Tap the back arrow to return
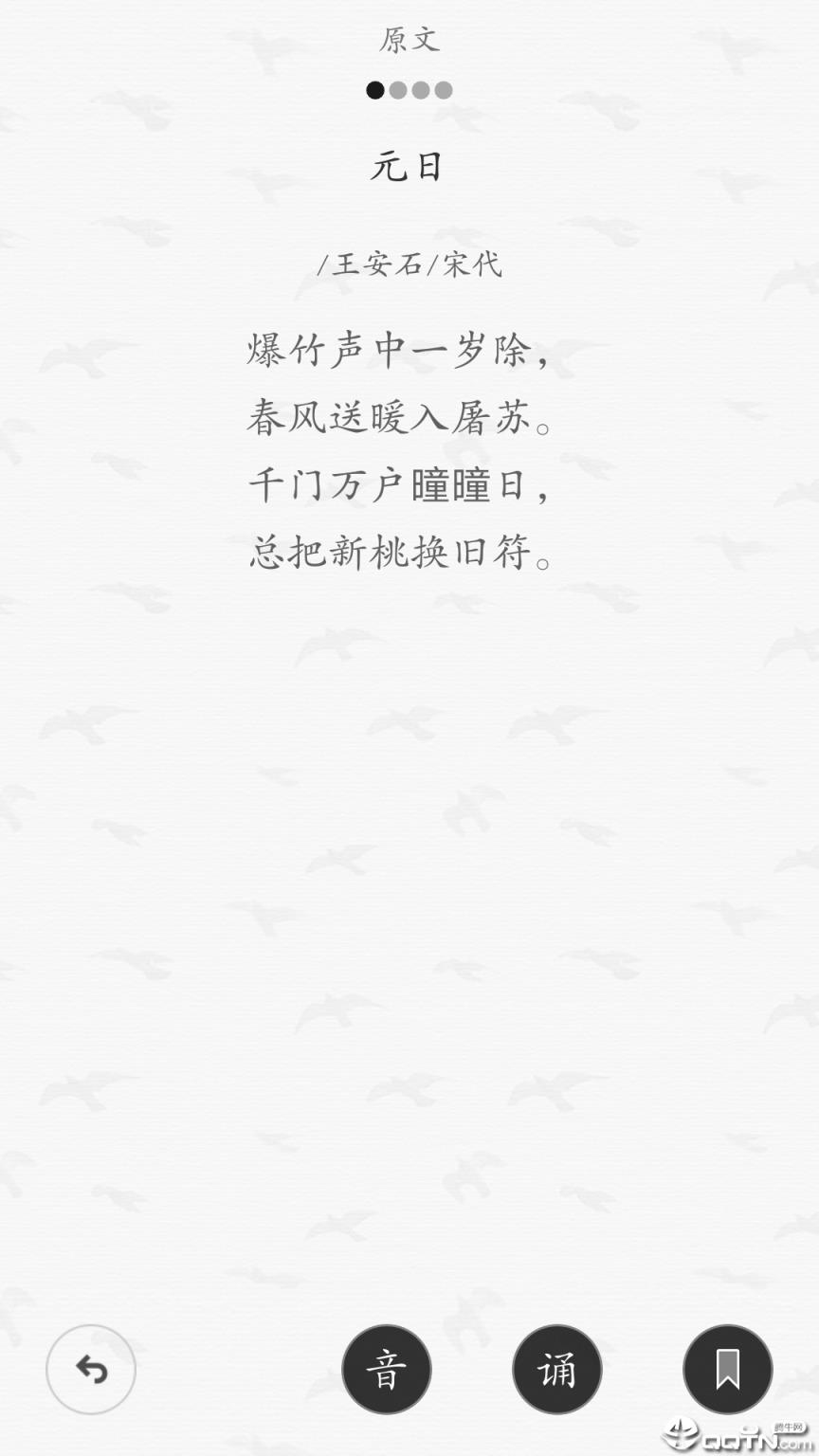This screenshot has width=819, height=1456. pos(91,1370)
